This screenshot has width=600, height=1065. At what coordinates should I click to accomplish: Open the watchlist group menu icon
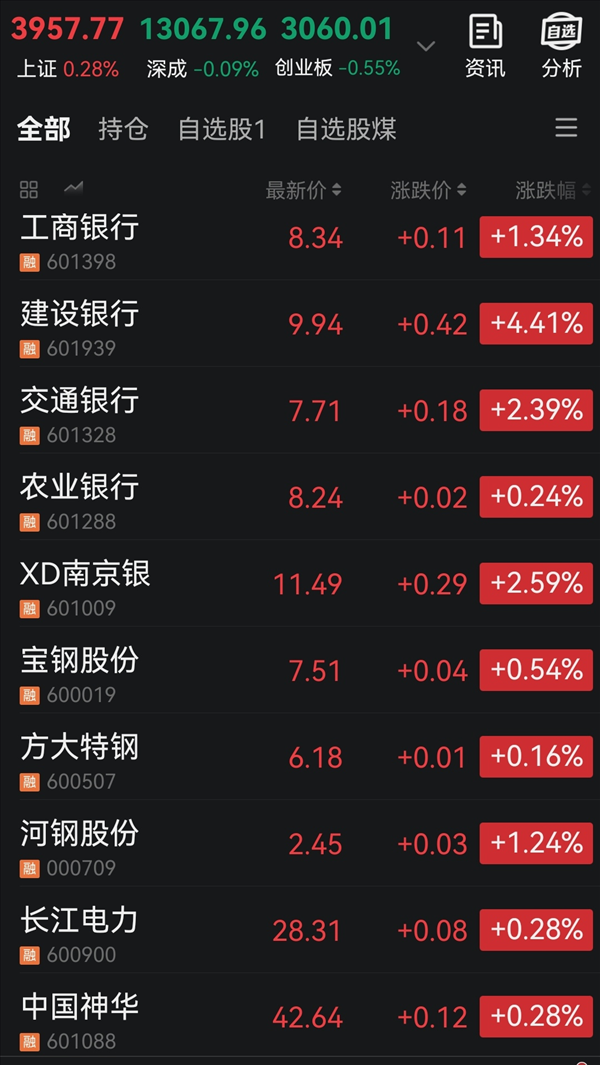[x=566, y=128]
